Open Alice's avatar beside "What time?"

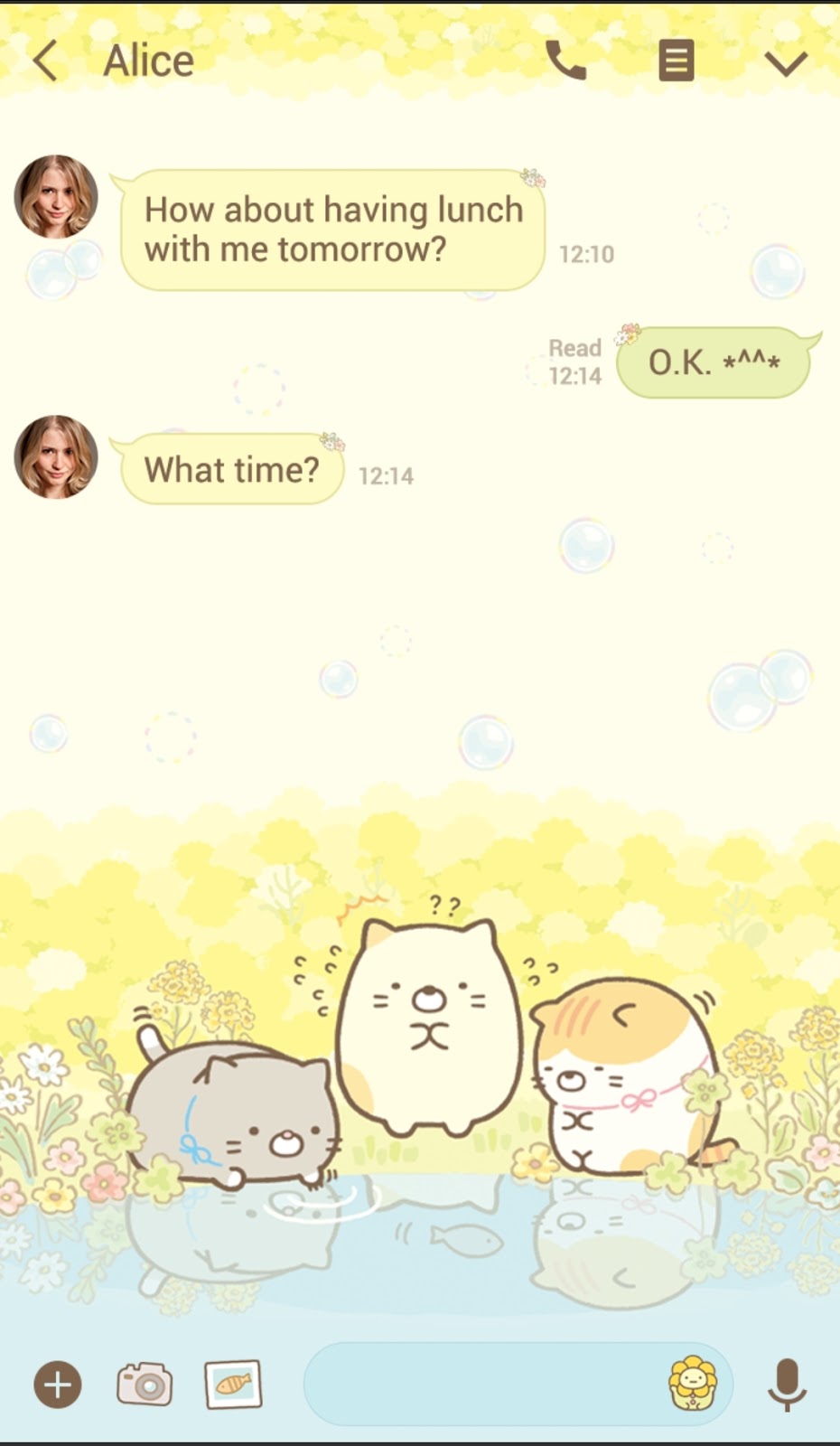point(56,457)
